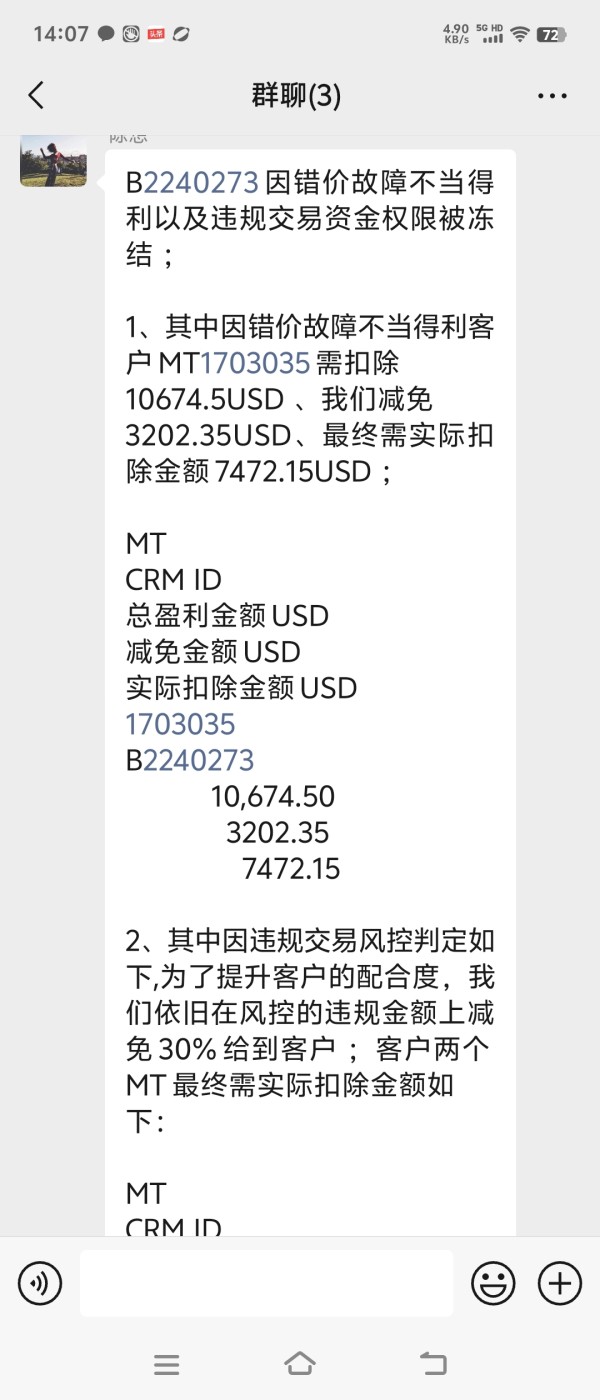Switch to voice message input
600x1400 pixels.
point(40,1283)
